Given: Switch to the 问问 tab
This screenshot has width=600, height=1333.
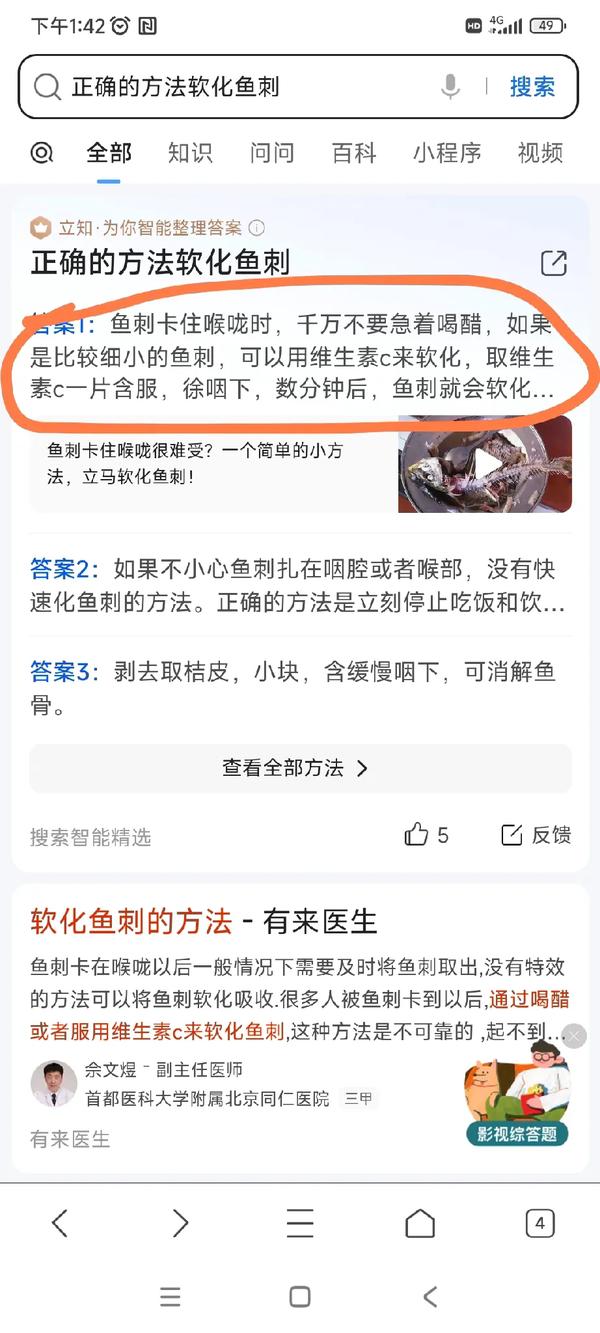Looking at the screenshot, I should coord(272,153).
